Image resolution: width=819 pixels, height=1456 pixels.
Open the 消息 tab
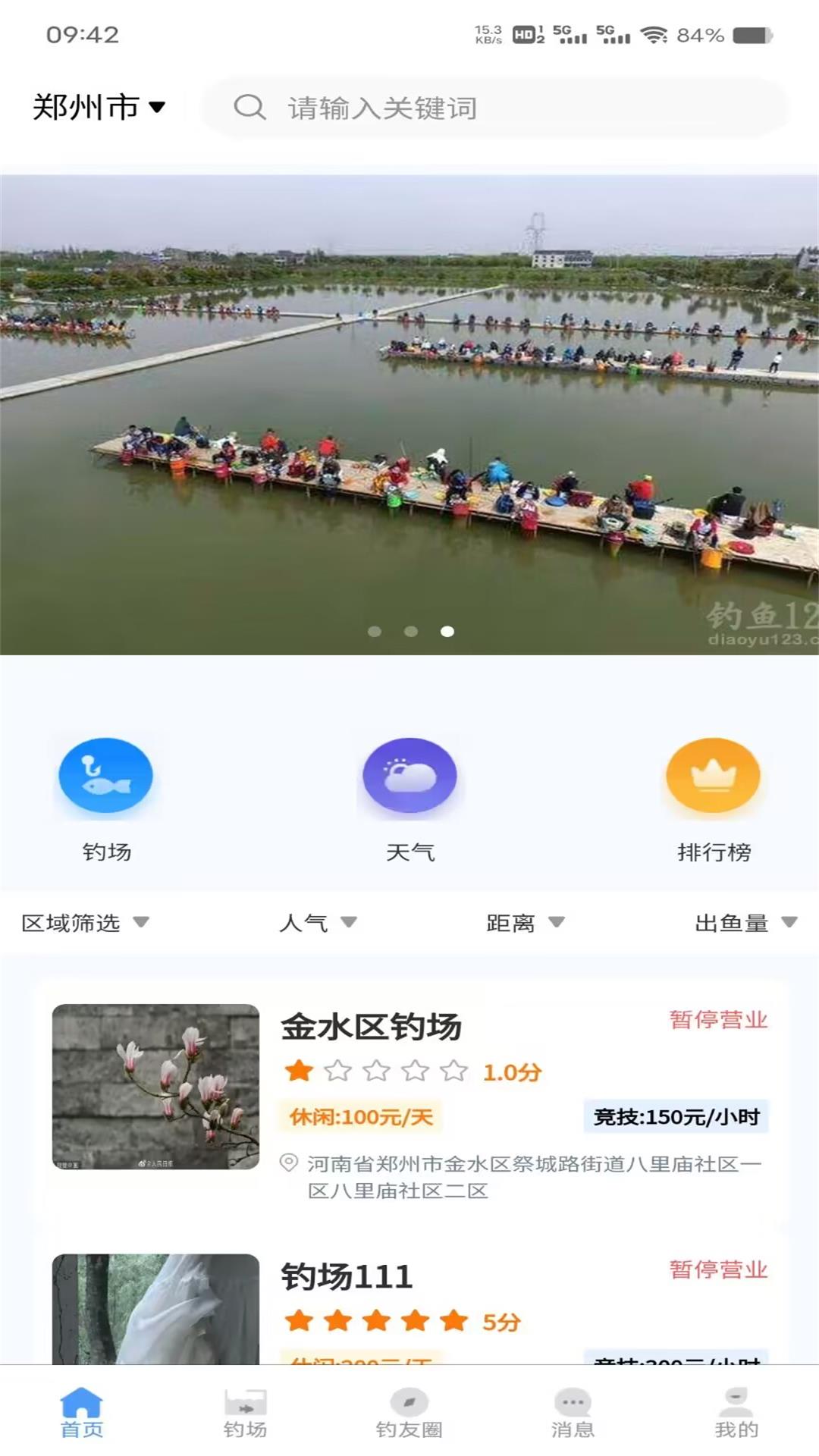click(573, 1412)
